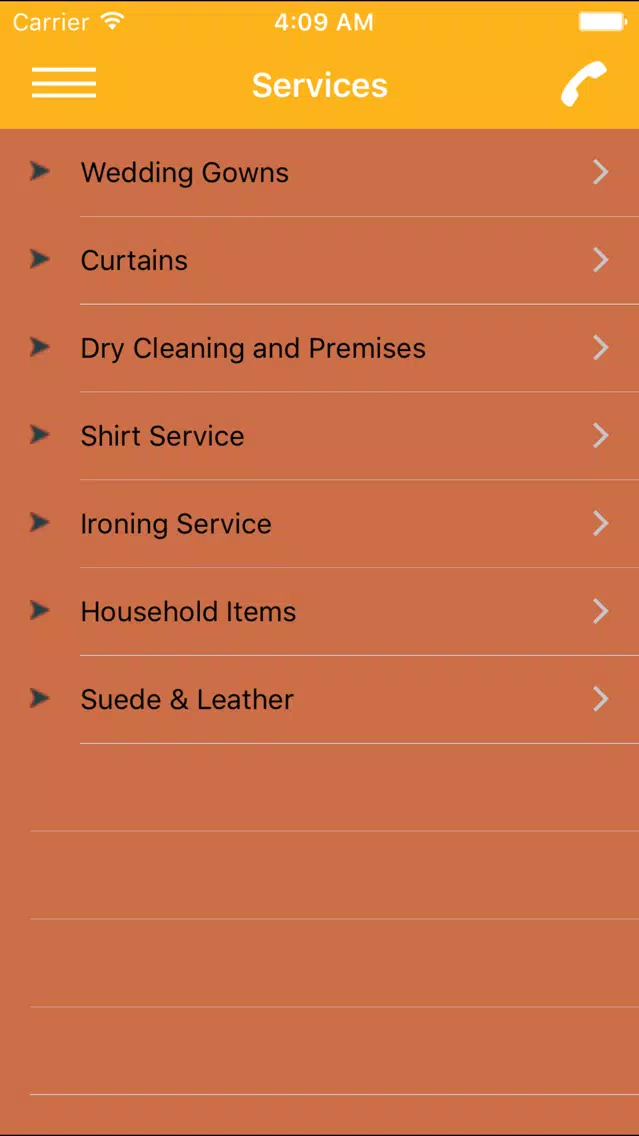
Task: View the Shirt Service details
Action: [320, 435]
